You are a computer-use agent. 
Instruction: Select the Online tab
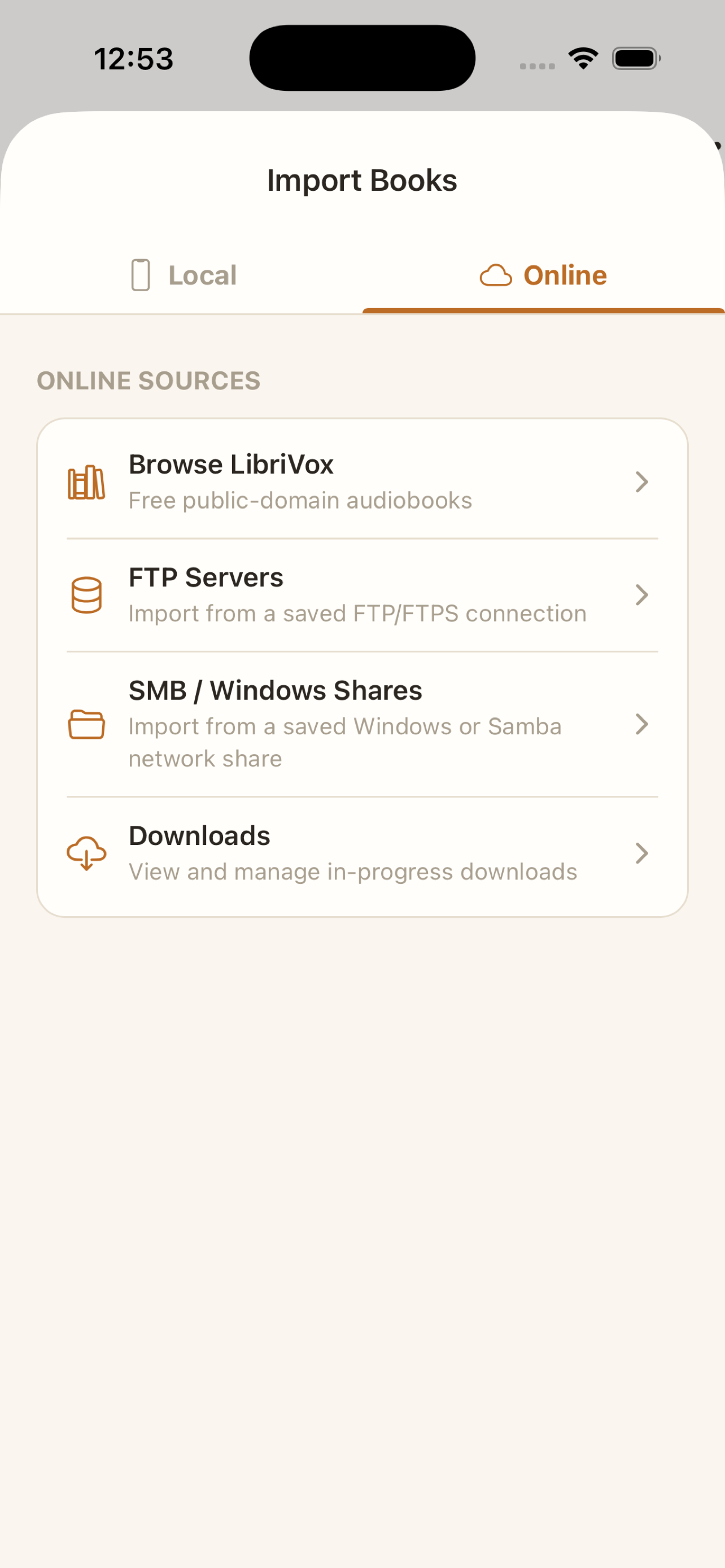(544, 275)
